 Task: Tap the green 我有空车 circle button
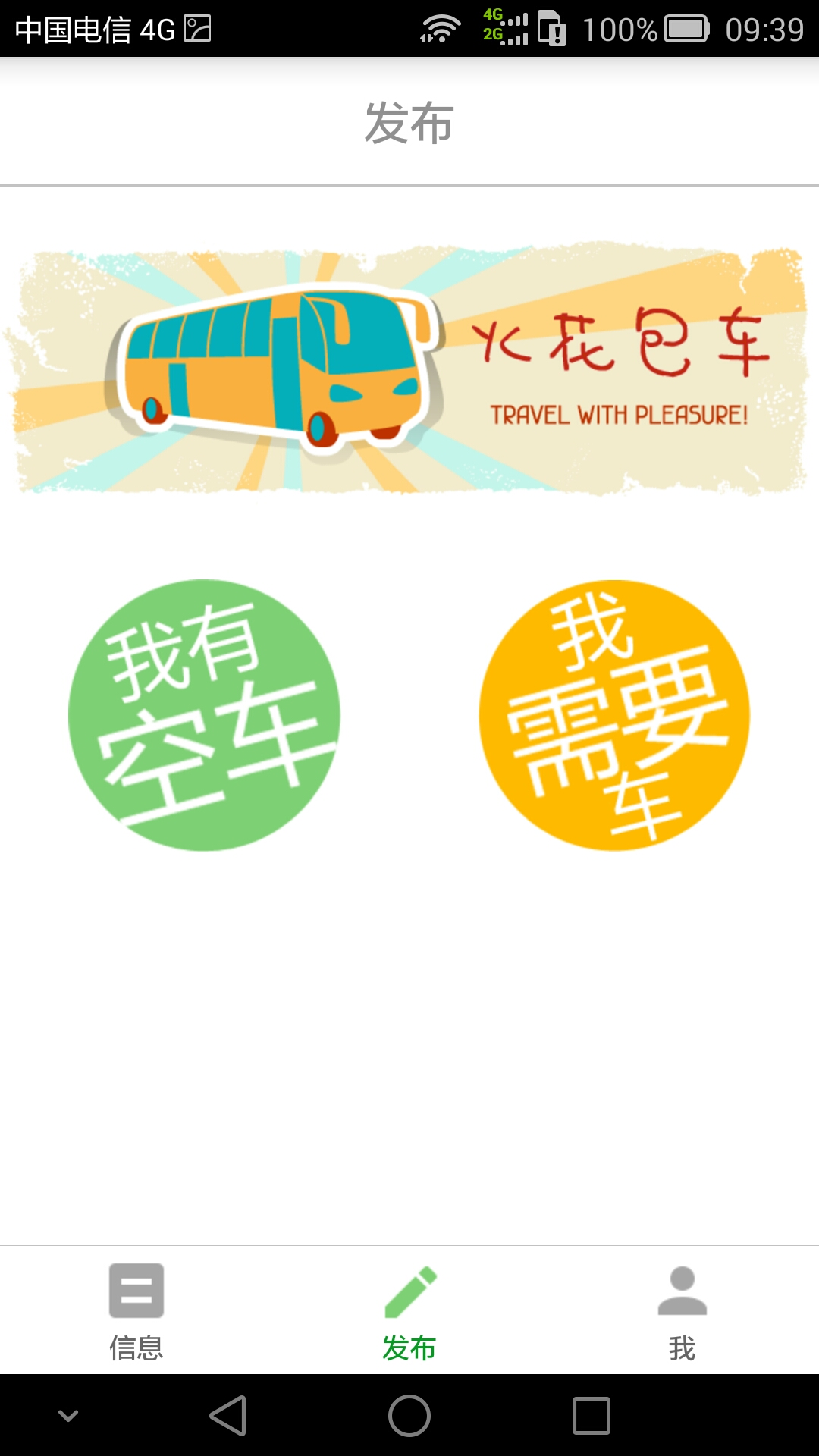pos(205,717)
